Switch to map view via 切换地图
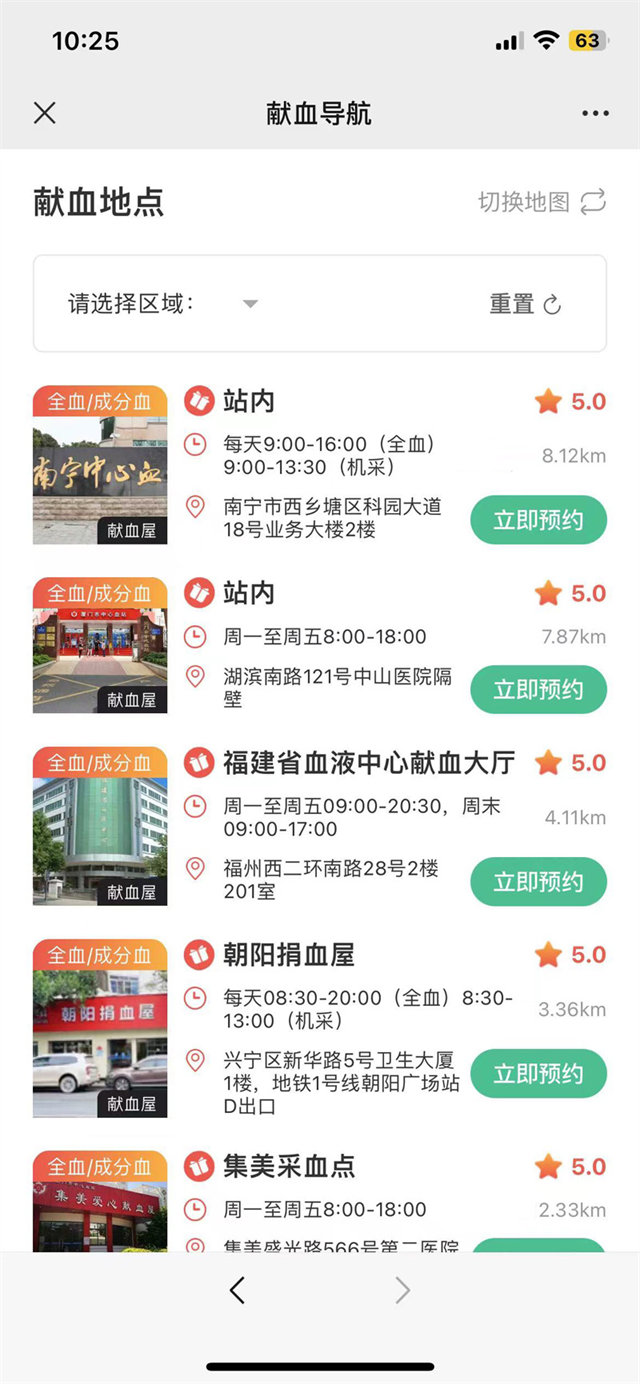 pyautogui.click(x=542, y=202)
